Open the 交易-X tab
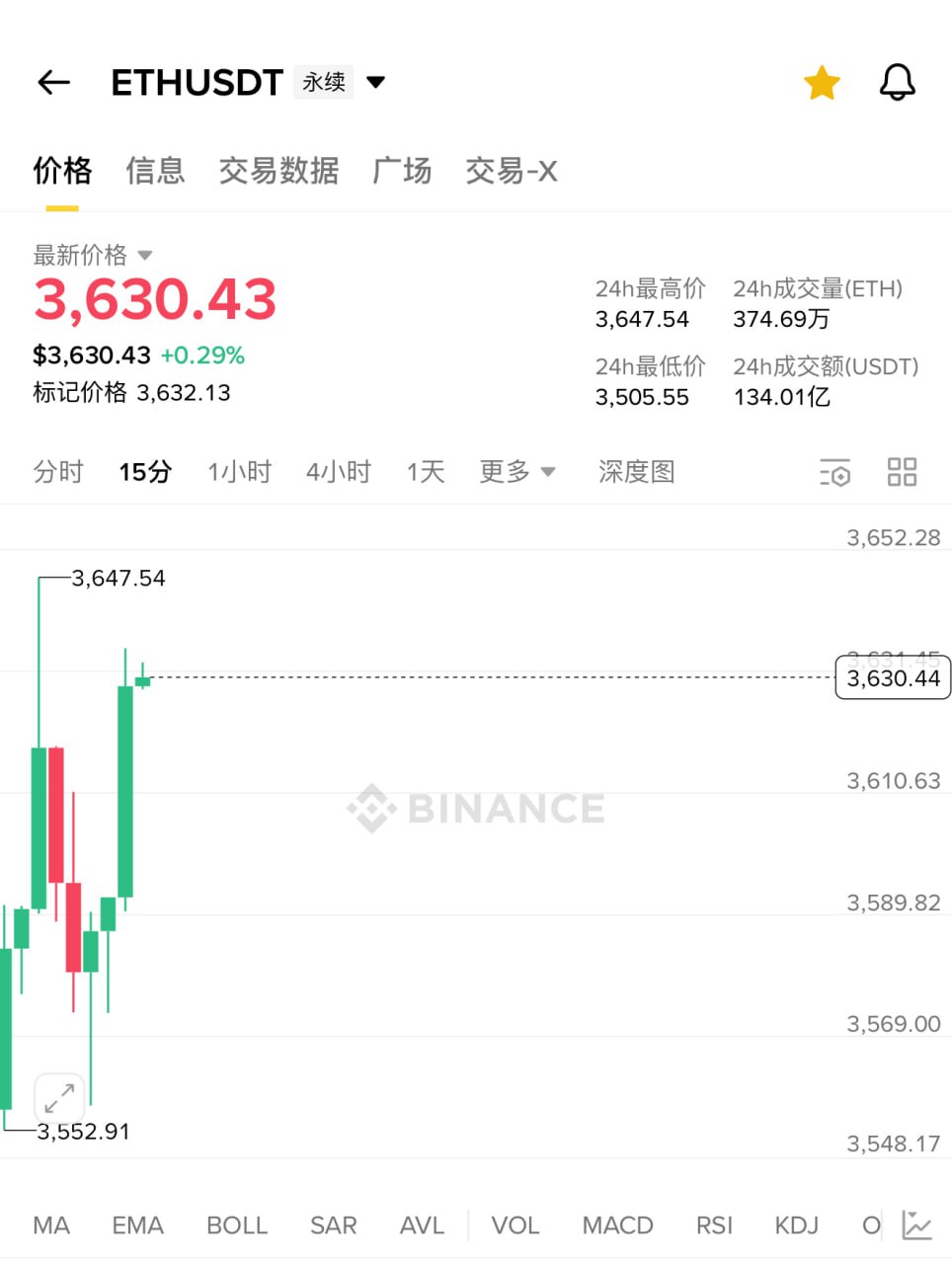The width and height of the screenshot is (952, 1264). [x=511, y=171]
